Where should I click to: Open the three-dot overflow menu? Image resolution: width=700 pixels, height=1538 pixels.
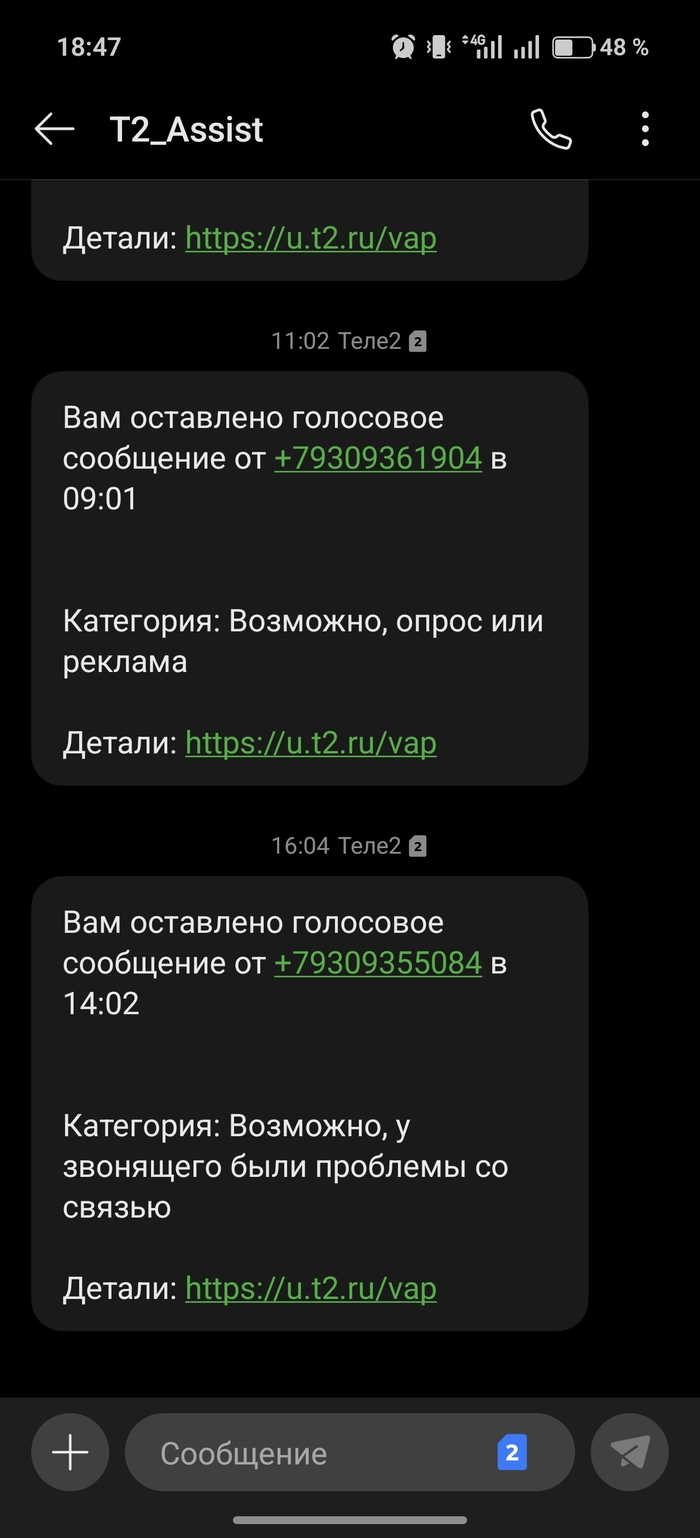(x=645, y=129)
